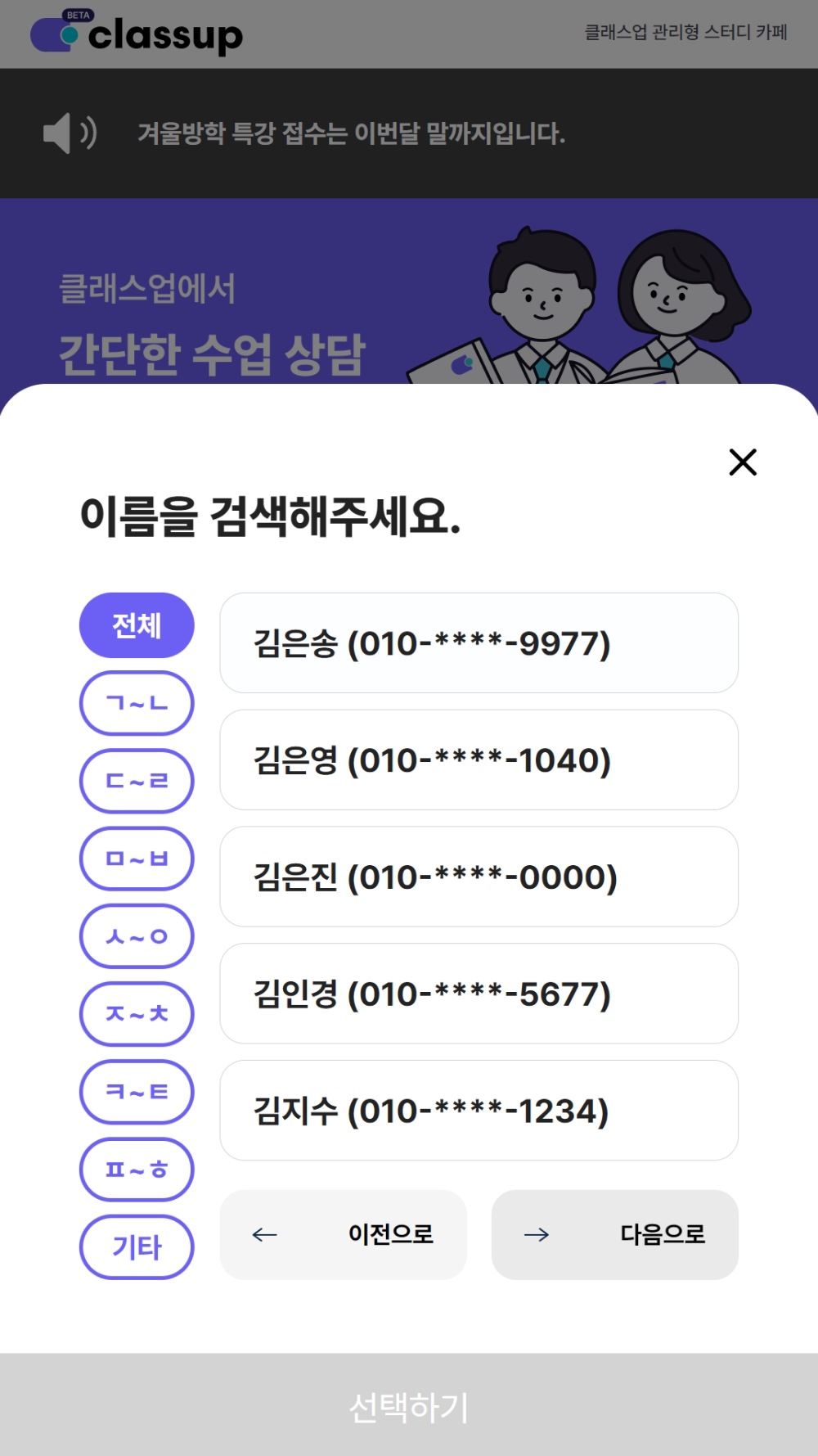Go to next page with 다음으로
Image resolution: width=818 pixels, height=1456 pixels.
(x=614, y=1234)
